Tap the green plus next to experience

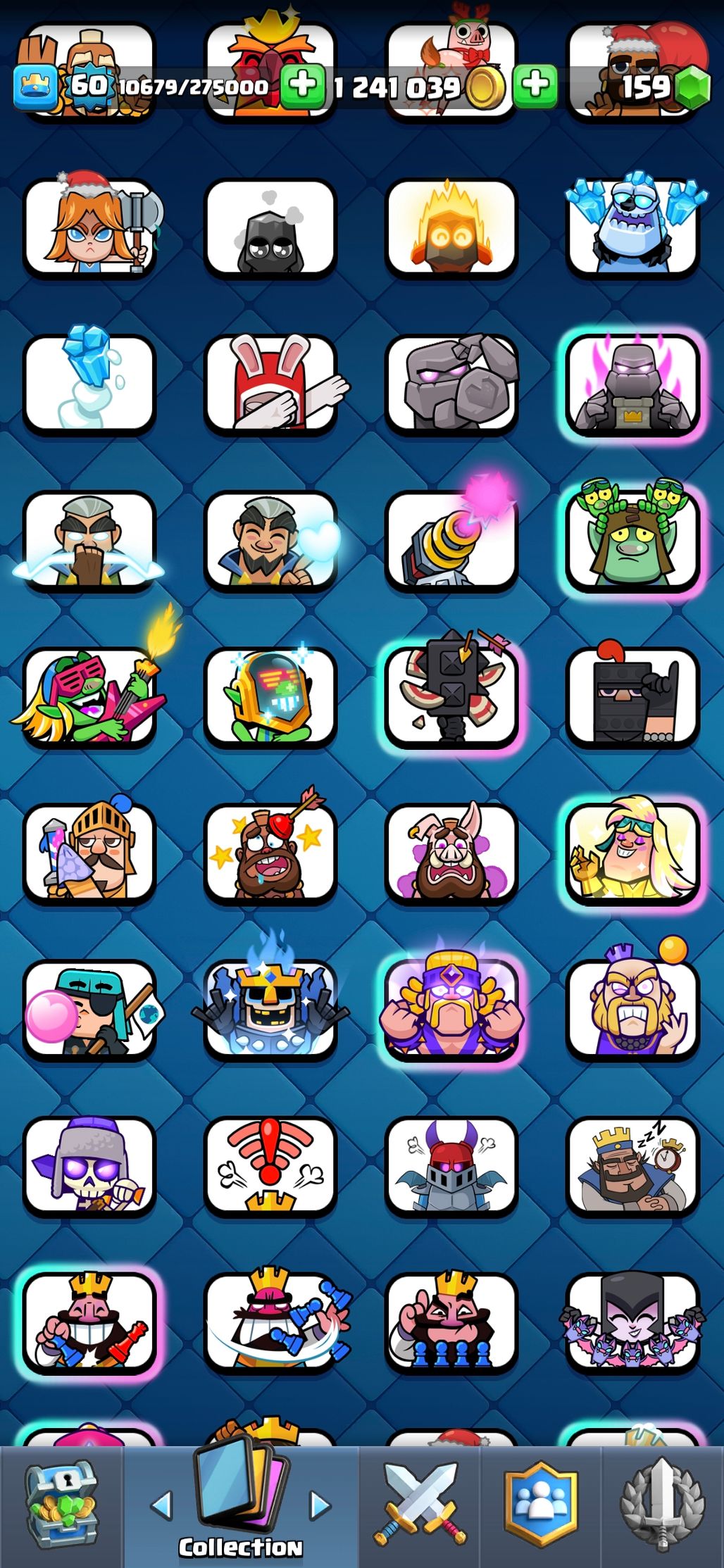pyautogui.click(x=303, y=86)
